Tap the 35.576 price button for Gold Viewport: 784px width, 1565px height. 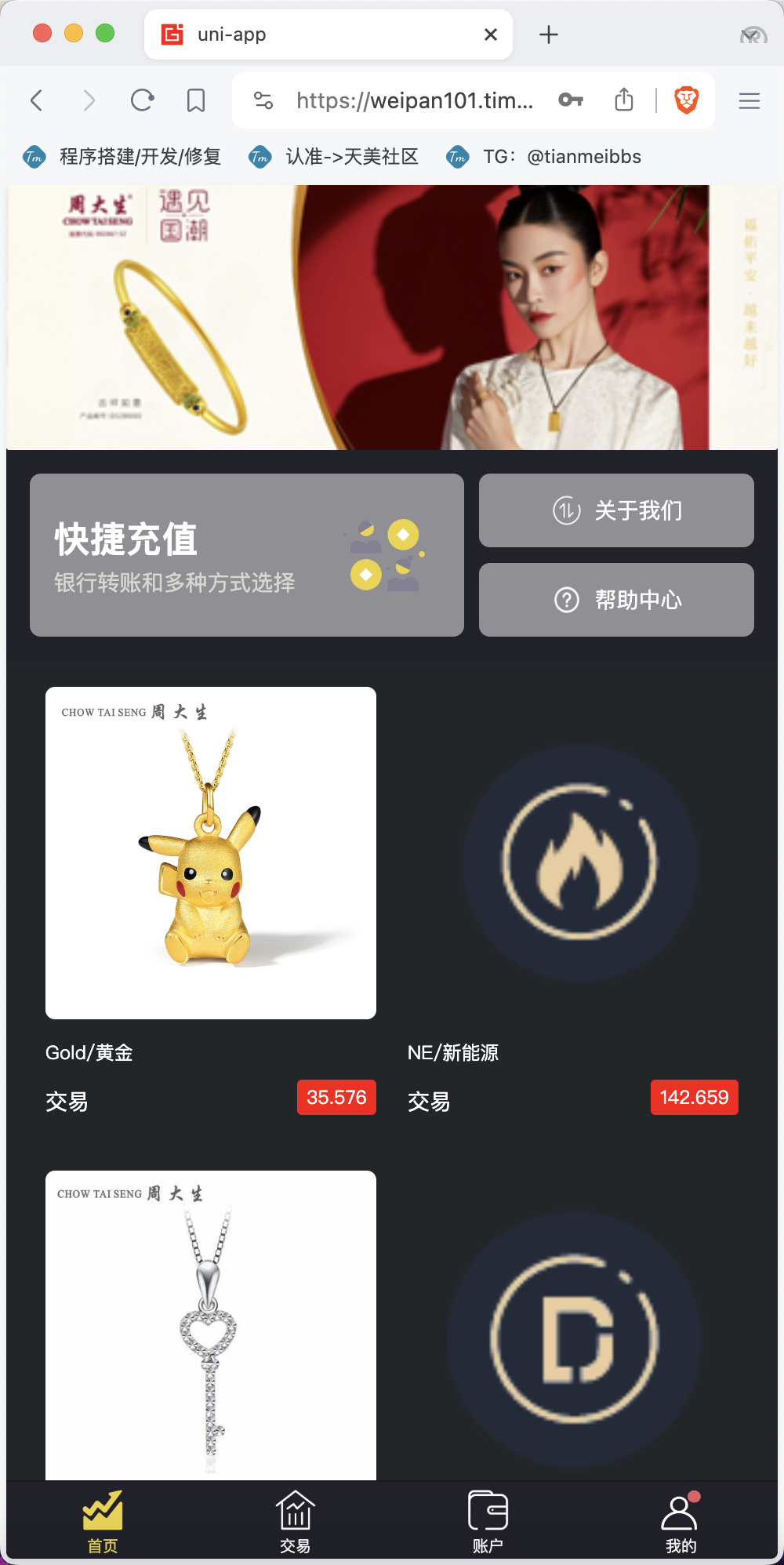[336, 1097]
